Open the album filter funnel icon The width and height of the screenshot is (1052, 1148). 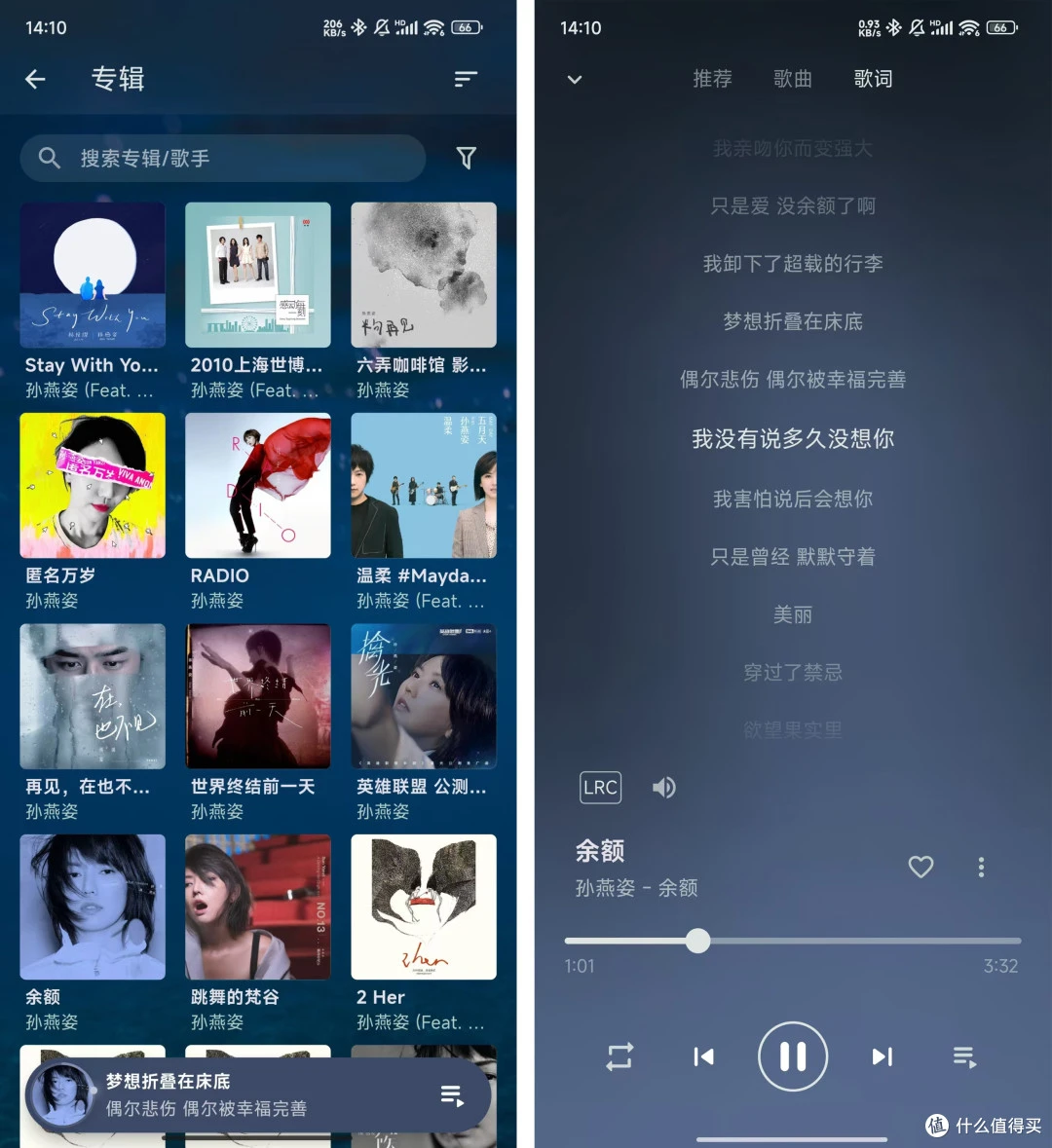(466, 158)
